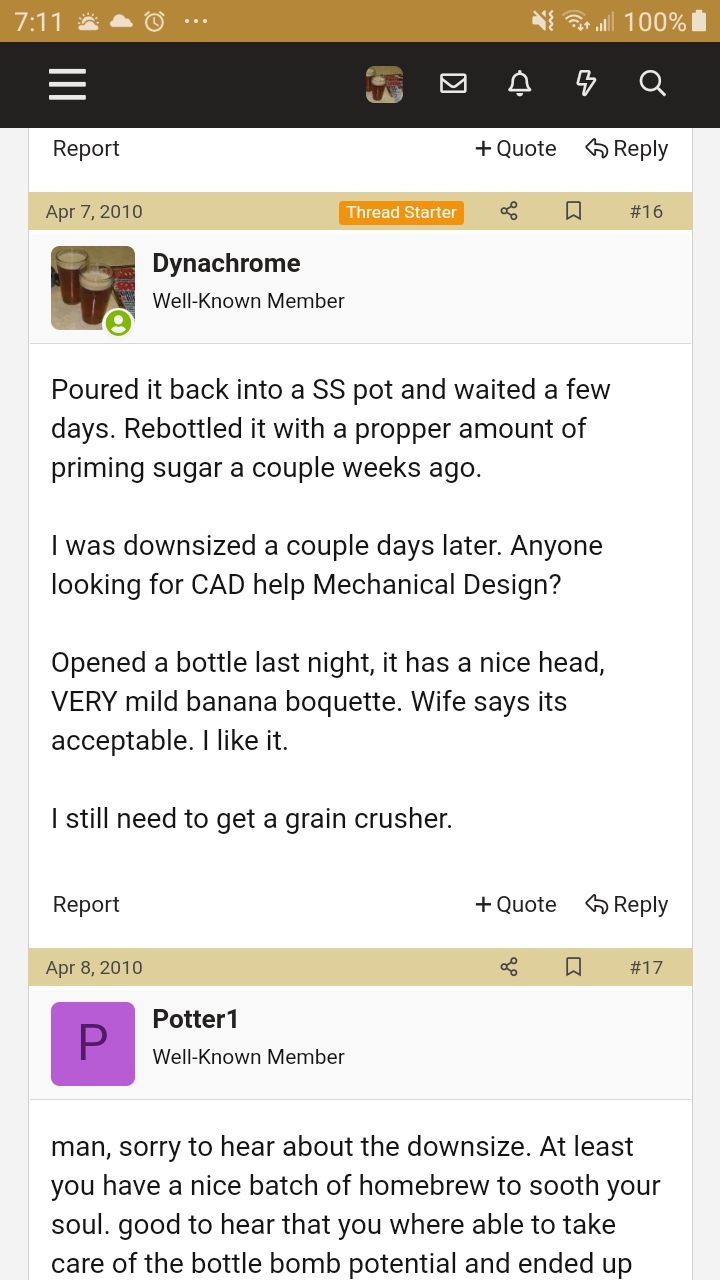Viewport: 720px width, 1280px height.
Task: Open the hamburger navigation menu
Action: [x=67, y=84]
